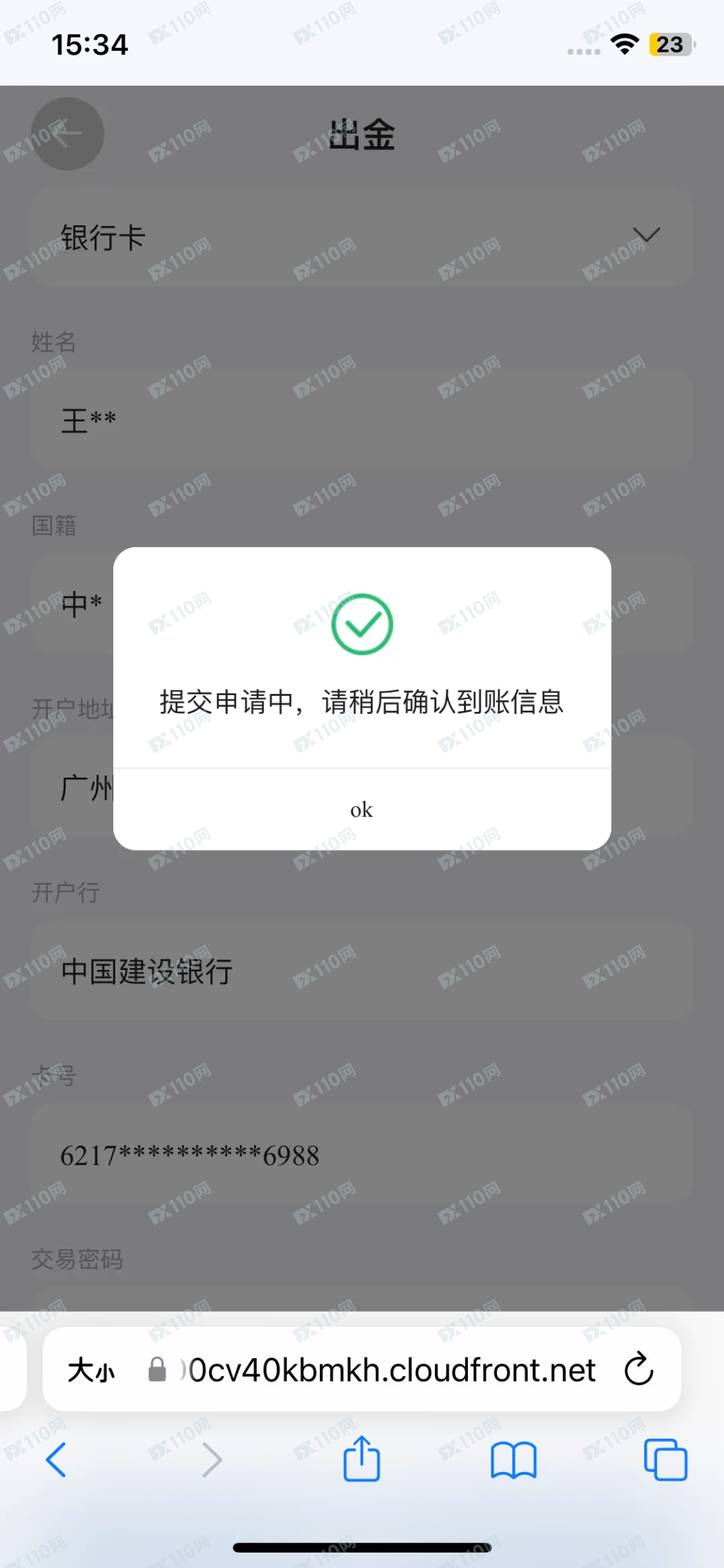This screenshot has height=1568, width=724.
Task: Show all open Safari tabs
Action: point(665,1459)
